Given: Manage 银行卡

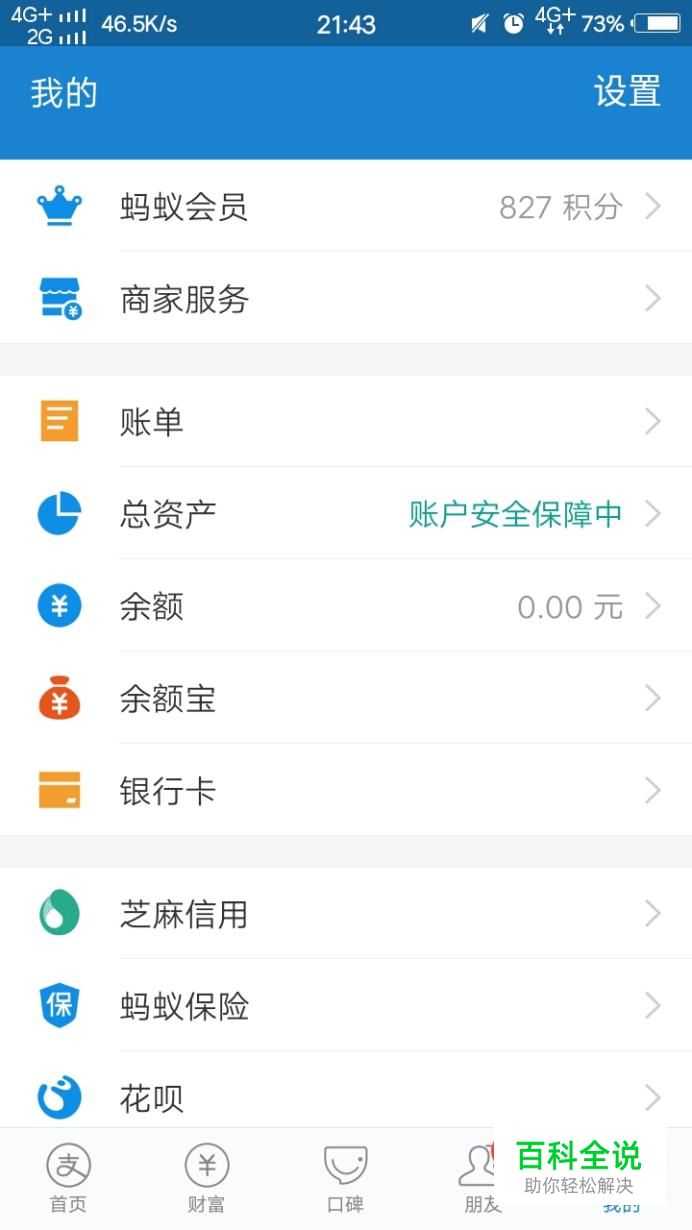Looking at the screenshot, I should point(346,791).
